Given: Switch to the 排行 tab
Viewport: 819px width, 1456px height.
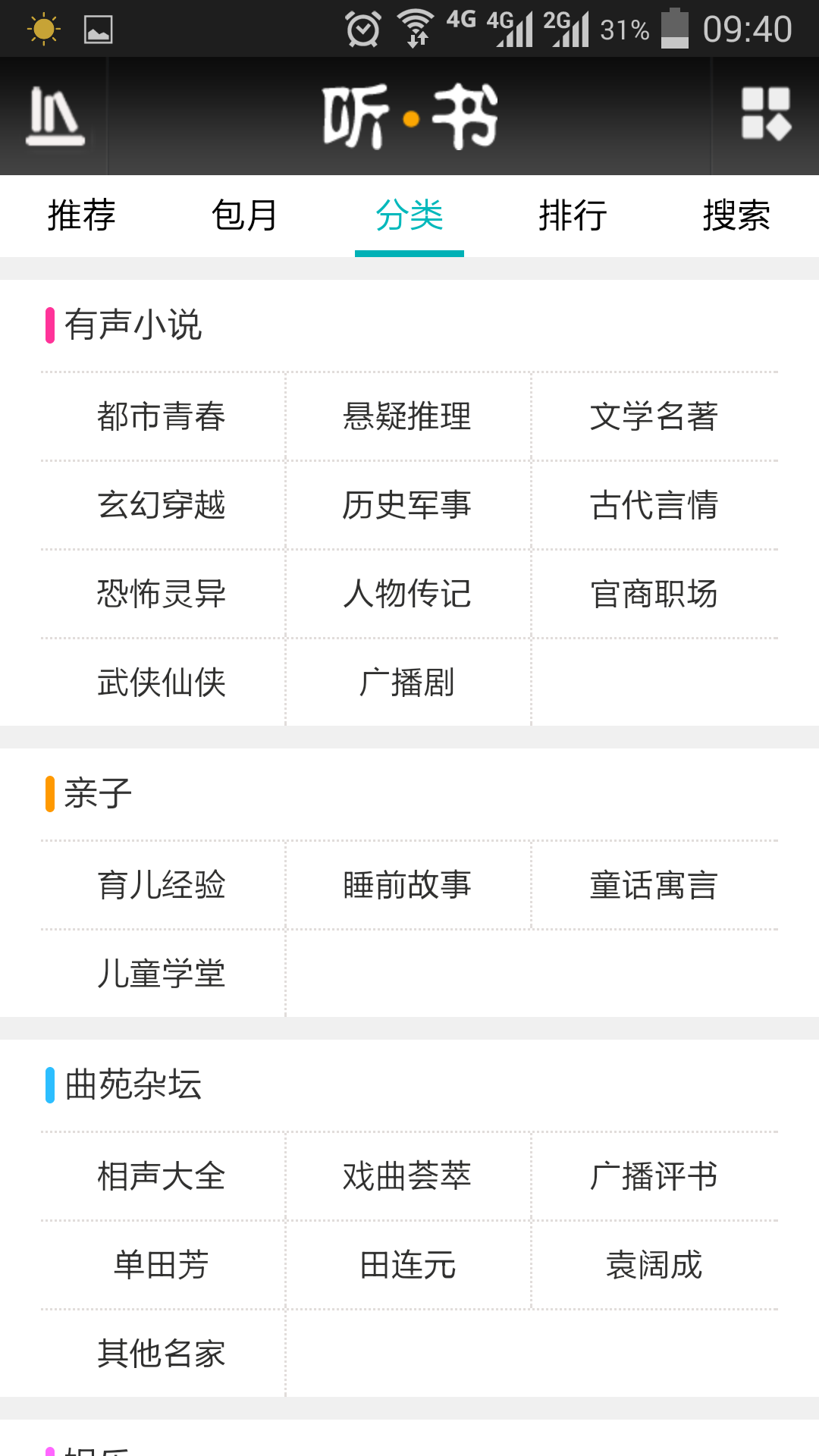Looking at the screenshot, I should click(x=573, y=216).
